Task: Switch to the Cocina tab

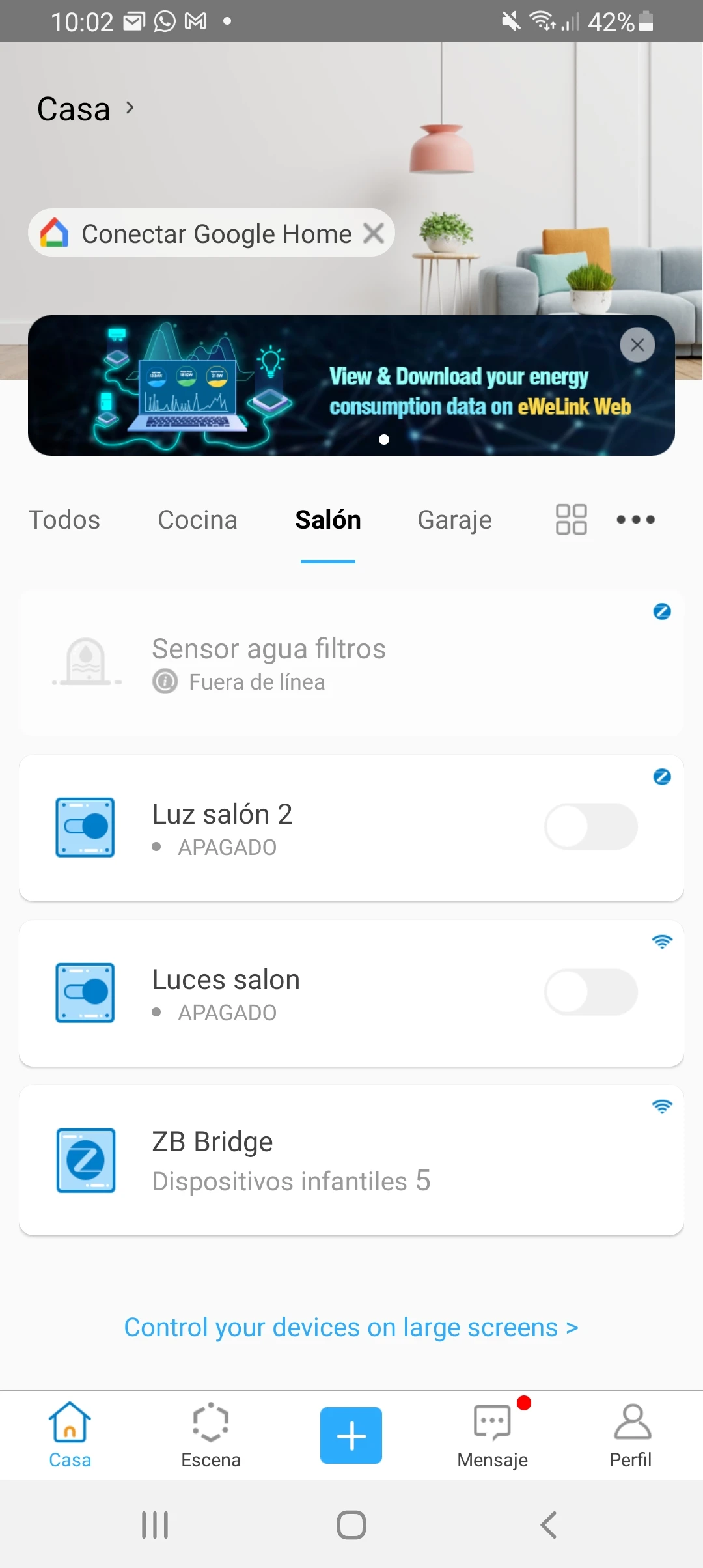Action: [197, 520]
